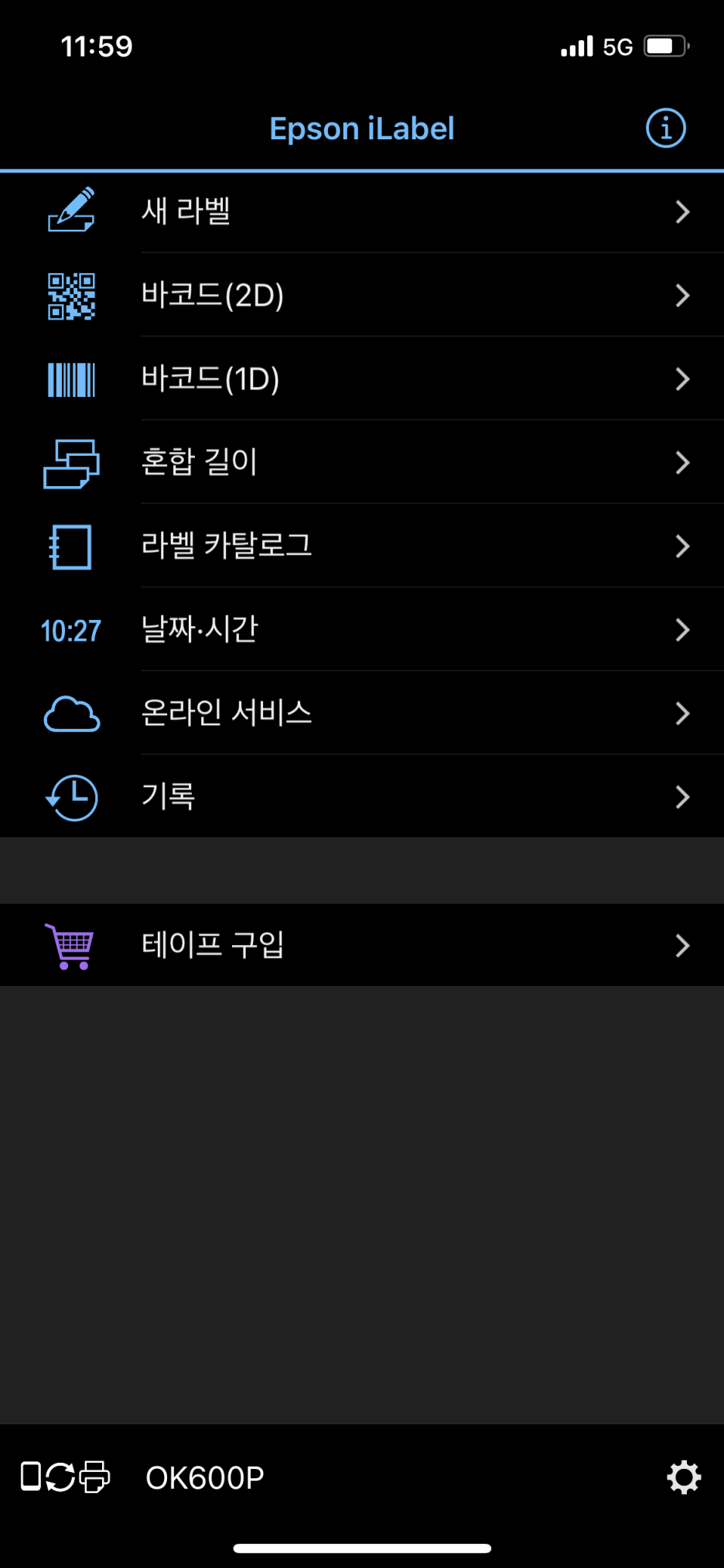This screenshot has height=1568, width=724.
Task: Select 혼합 길이
Action: pyautogui.click(x=362, y=462)
